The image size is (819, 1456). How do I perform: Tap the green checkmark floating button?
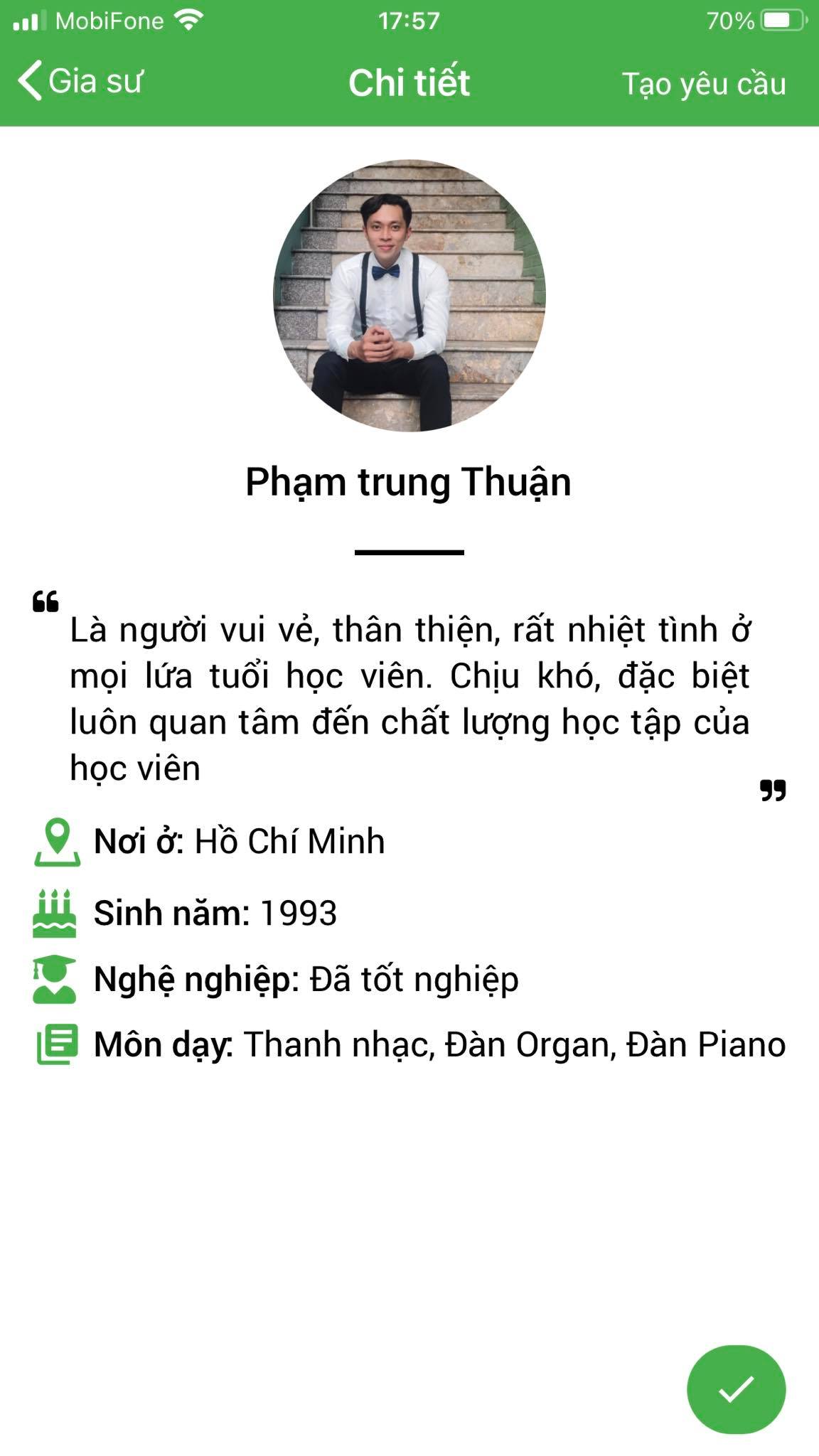click(x=736, y=1389)
